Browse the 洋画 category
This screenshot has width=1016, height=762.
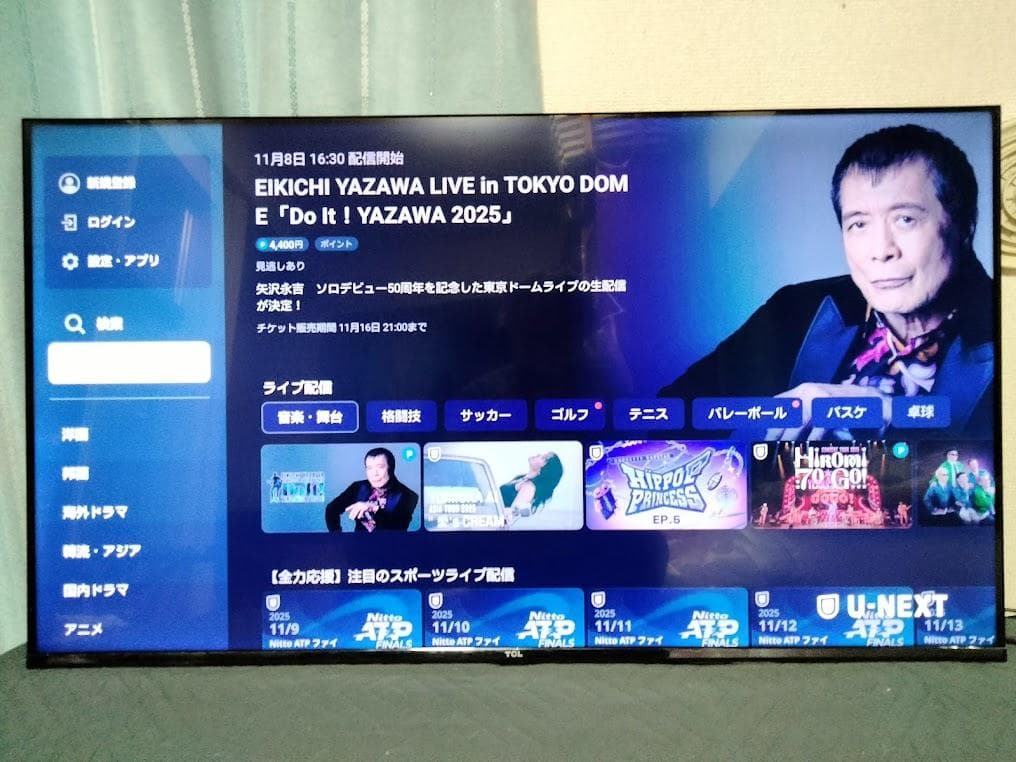[x=76, y=435]
